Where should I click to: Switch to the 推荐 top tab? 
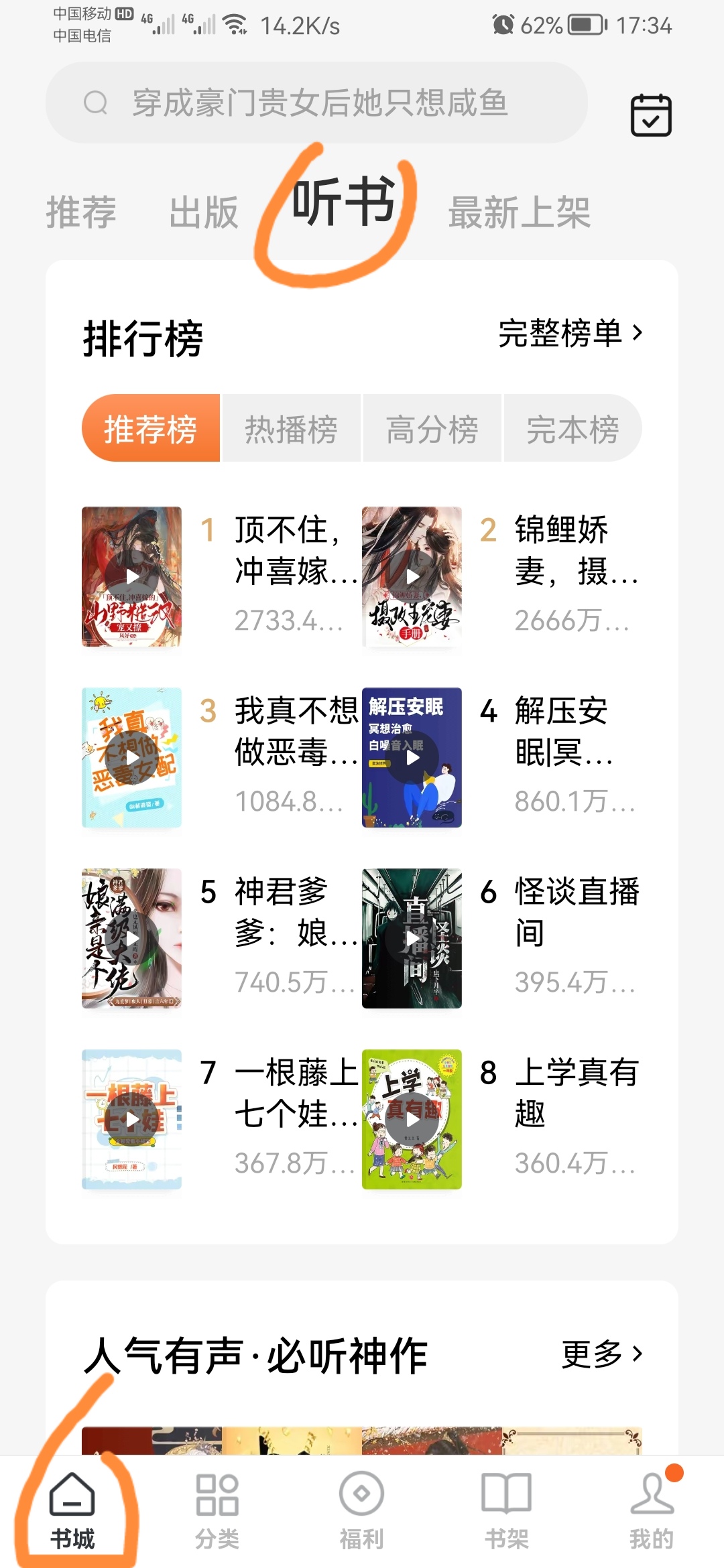[x=81, y=212]
